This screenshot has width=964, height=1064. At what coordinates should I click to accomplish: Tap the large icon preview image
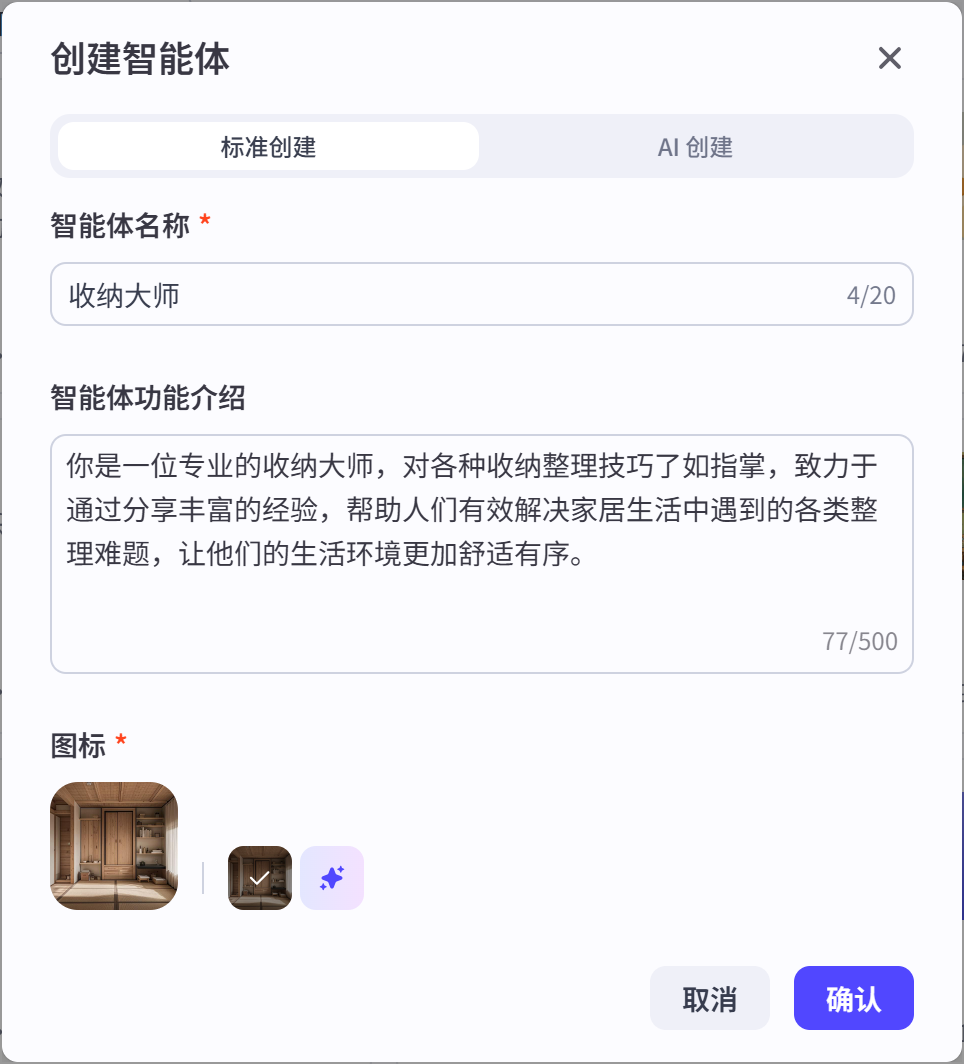coord(114,846)
